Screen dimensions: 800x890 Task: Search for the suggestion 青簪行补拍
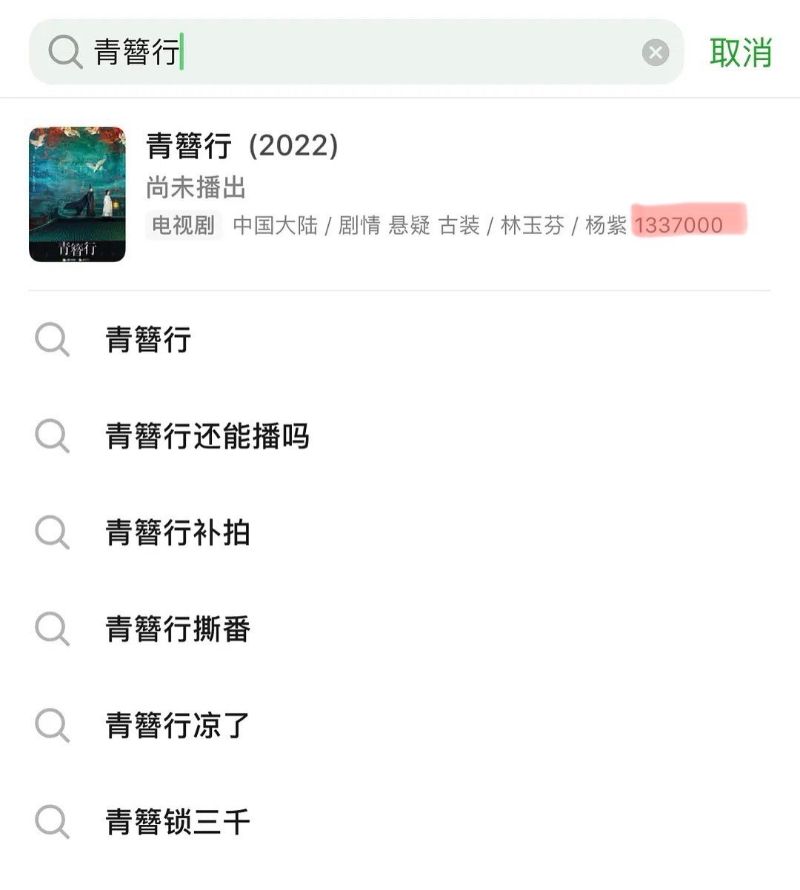click(177, 533)
